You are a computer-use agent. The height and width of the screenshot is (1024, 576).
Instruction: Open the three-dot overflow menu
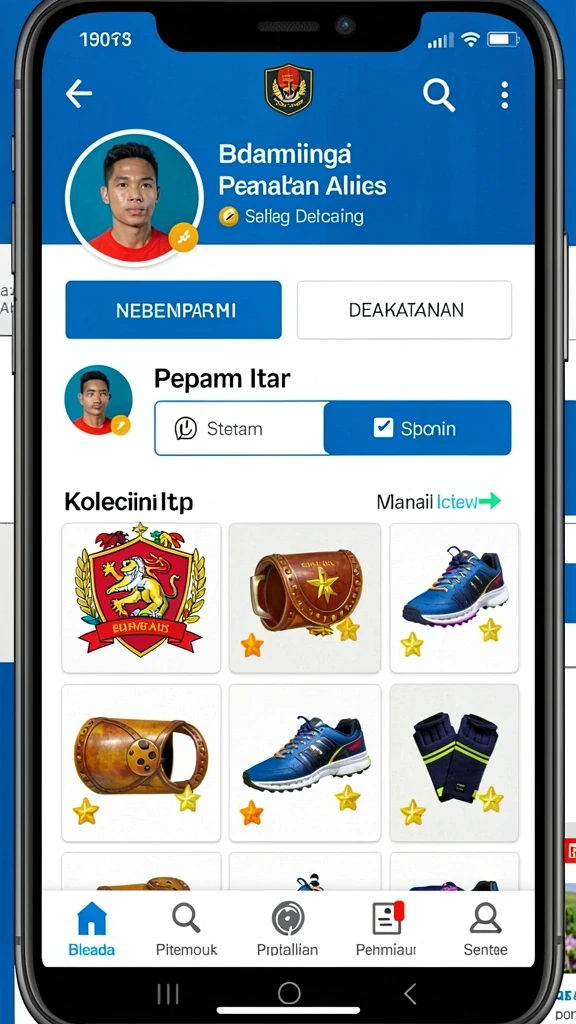click(504, 95)
